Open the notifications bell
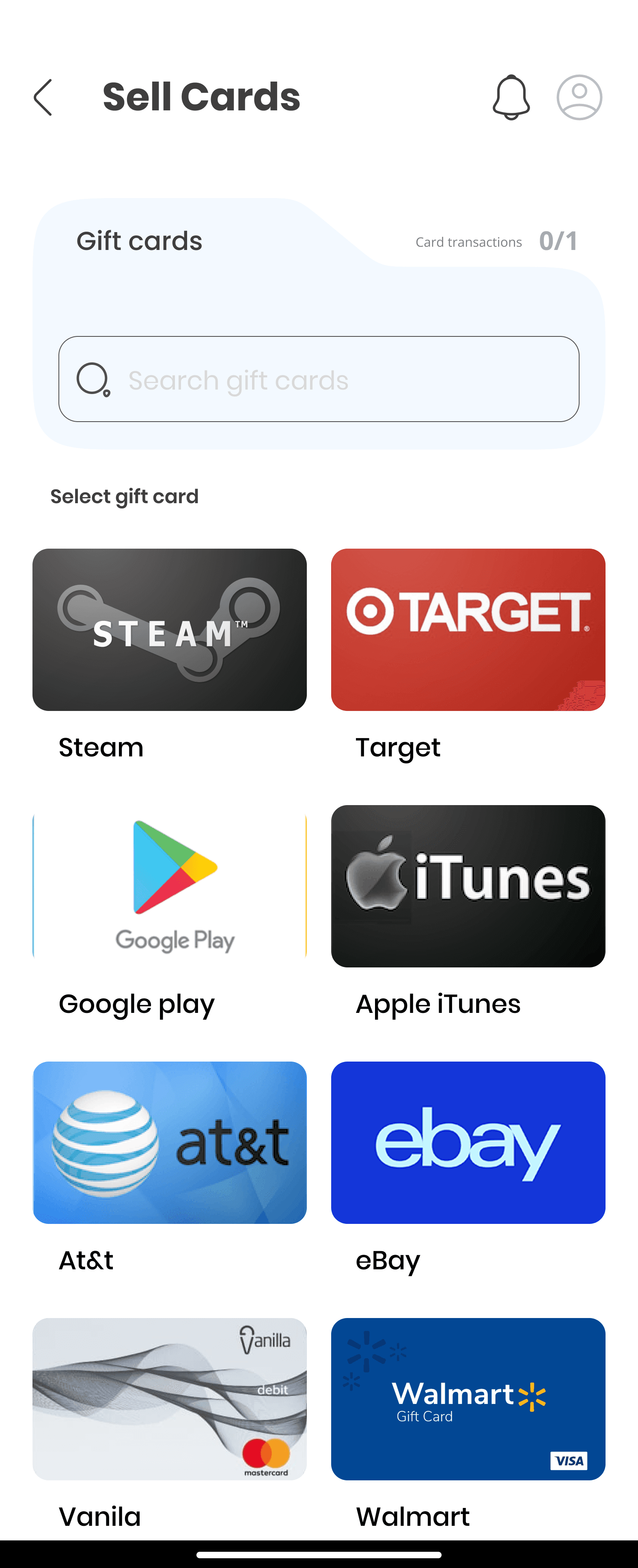638x1568 pixels. [511, 97]
